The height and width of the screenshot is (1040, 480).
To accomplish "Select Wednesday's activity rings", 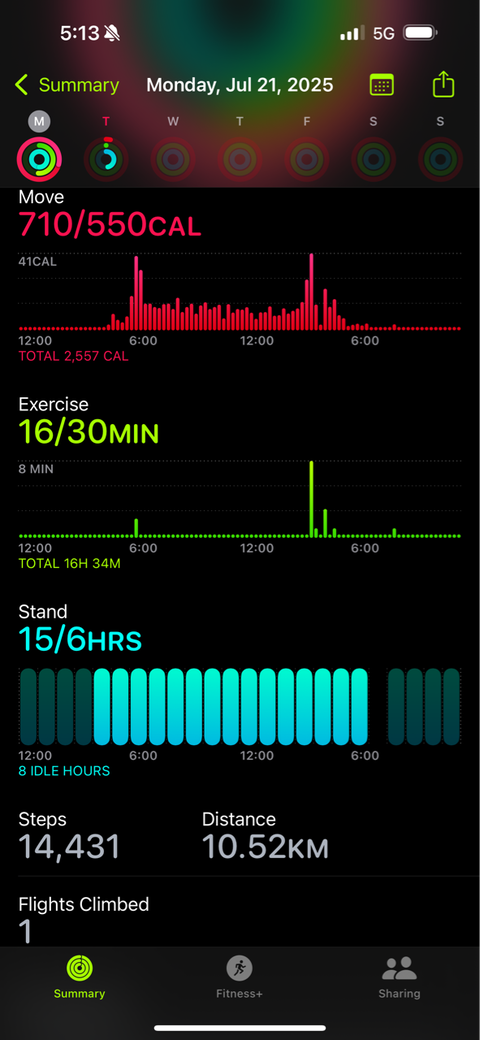I will point(173,159).
